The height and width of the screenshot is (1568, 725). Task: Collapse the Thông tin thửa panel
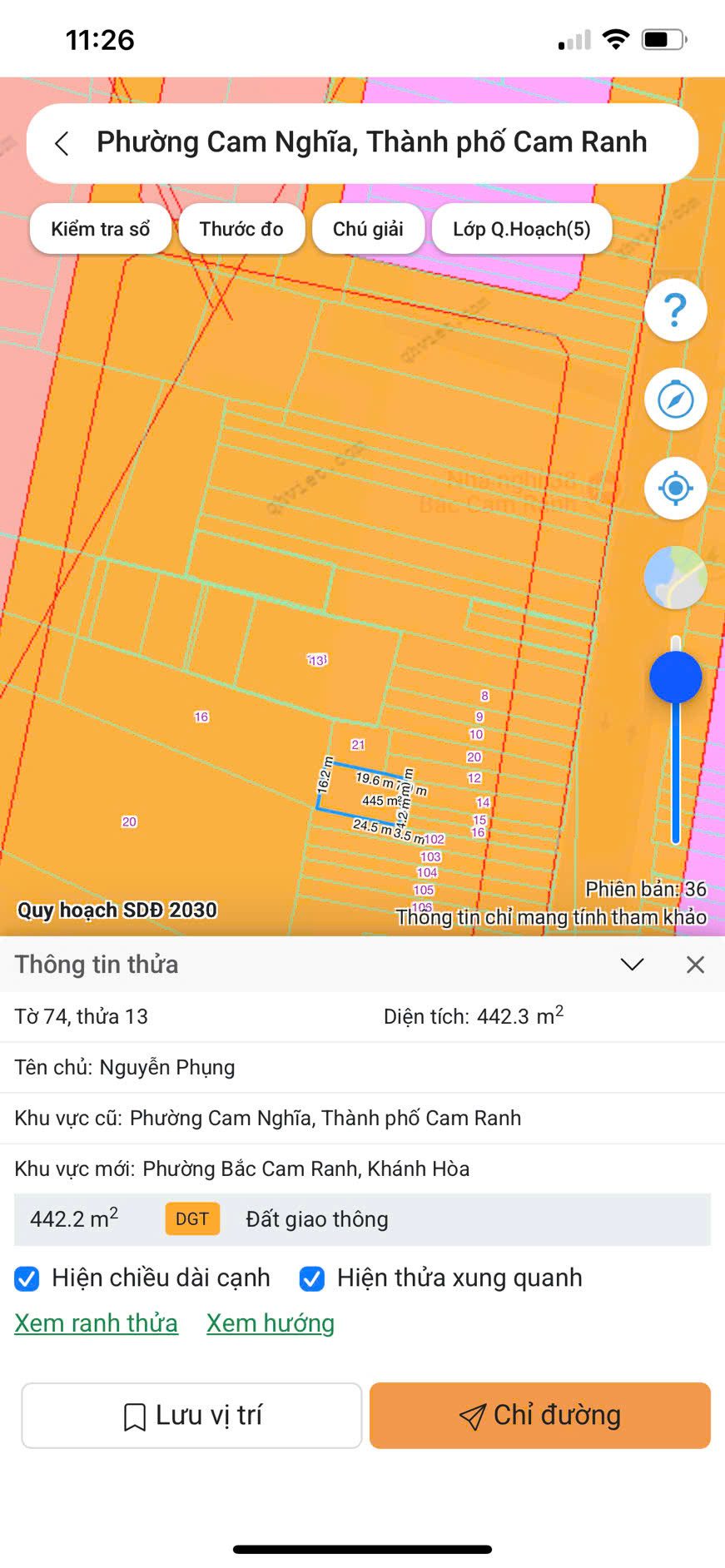633,965
